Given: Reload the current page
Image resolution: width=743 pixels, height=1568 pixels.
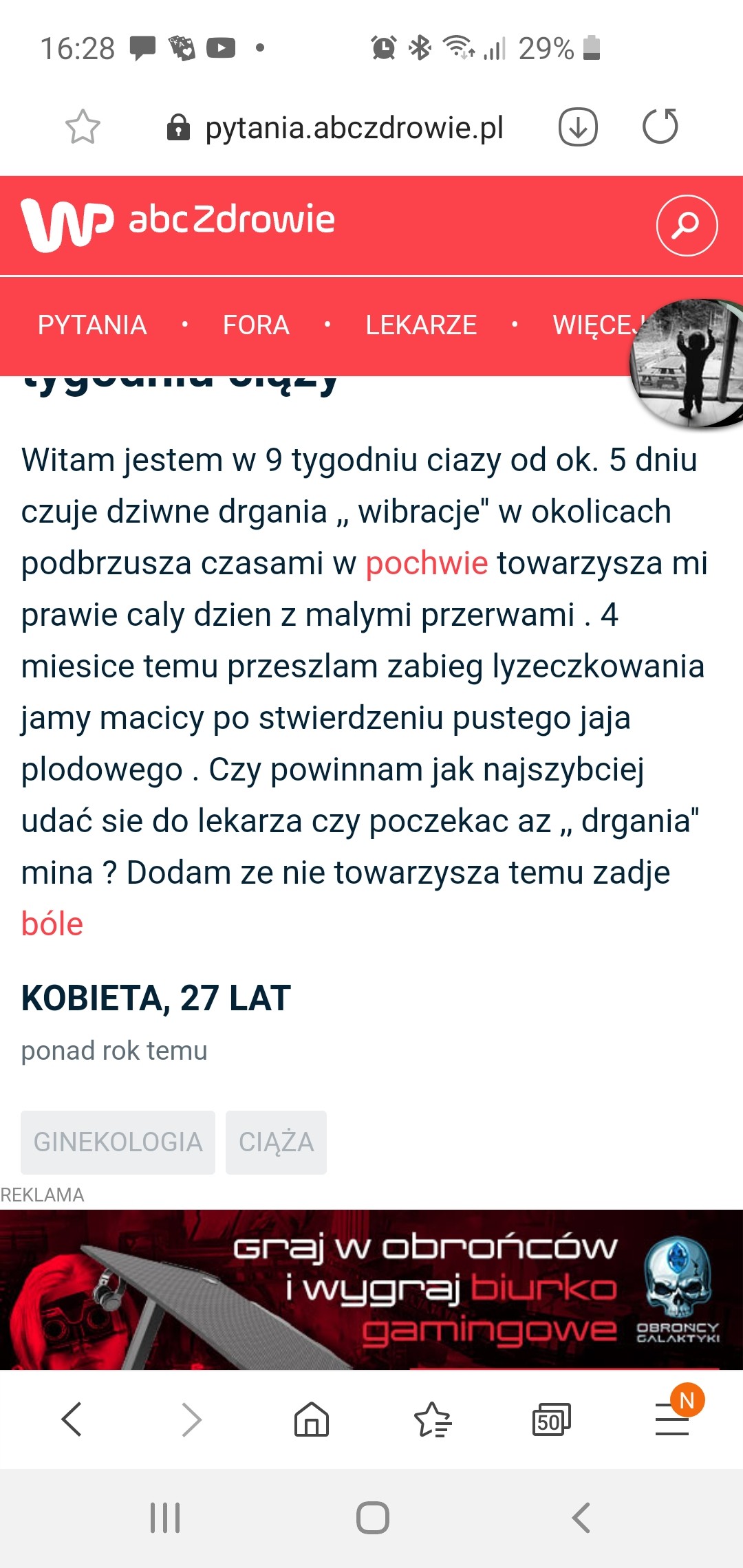Looking at the screenshot, I should click(x=660, y=127).
